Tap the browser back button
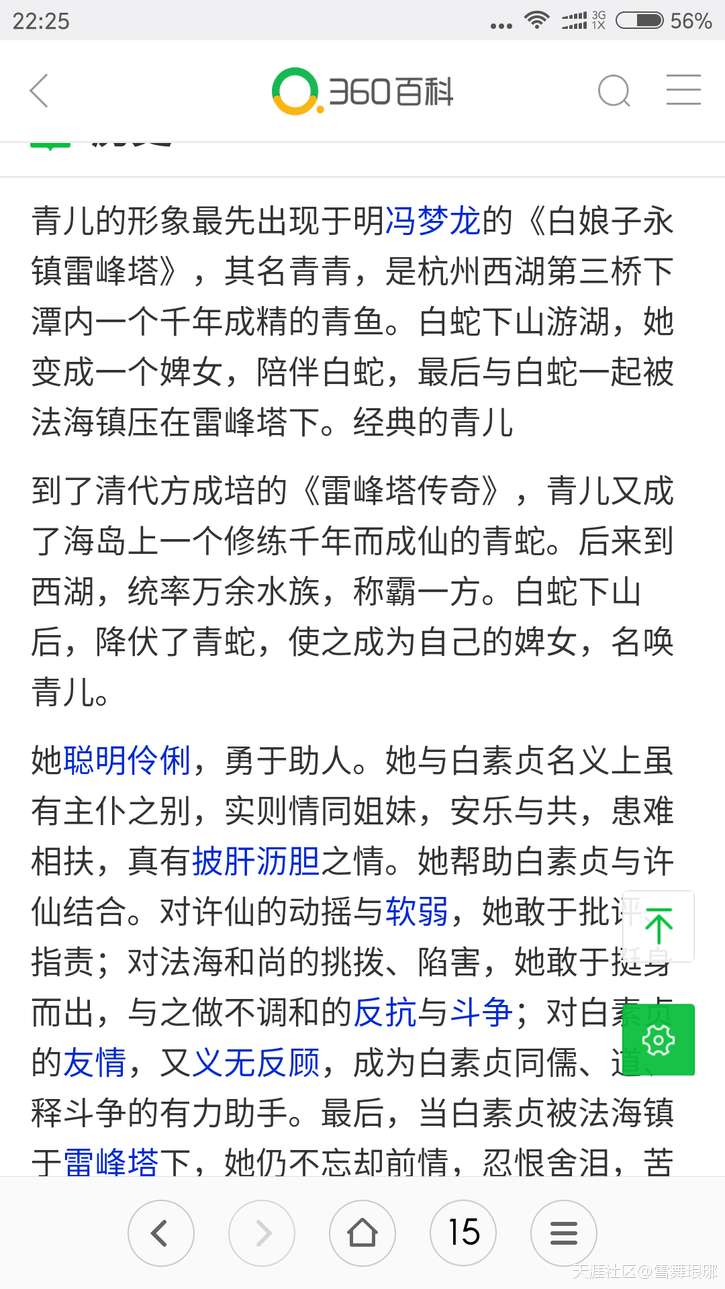The width and height of the screenshot is (725, 1289). tap(160, 1233)
